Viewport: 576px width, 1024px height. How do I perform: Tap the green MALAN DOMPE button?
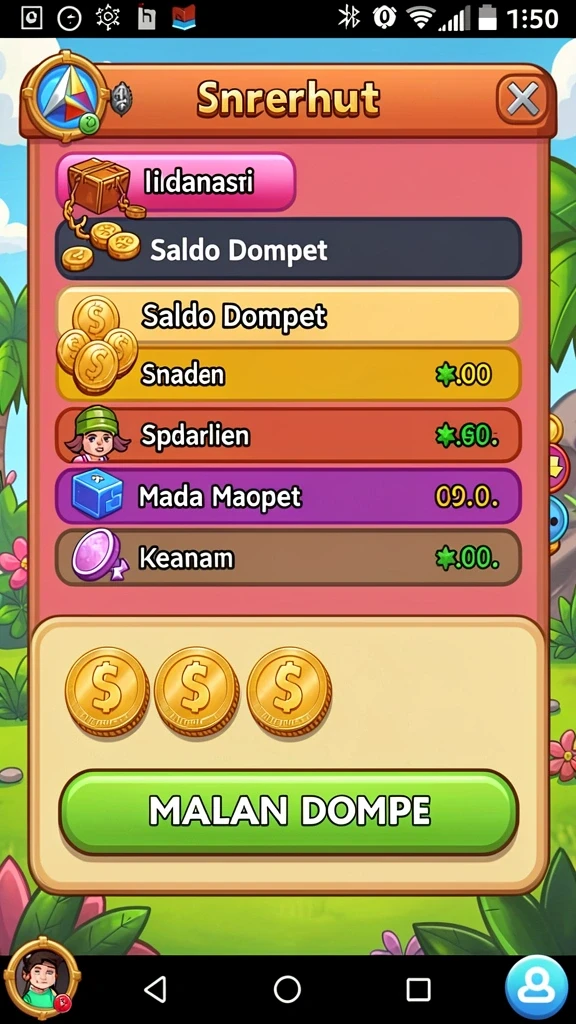click(x=289, y=812)
